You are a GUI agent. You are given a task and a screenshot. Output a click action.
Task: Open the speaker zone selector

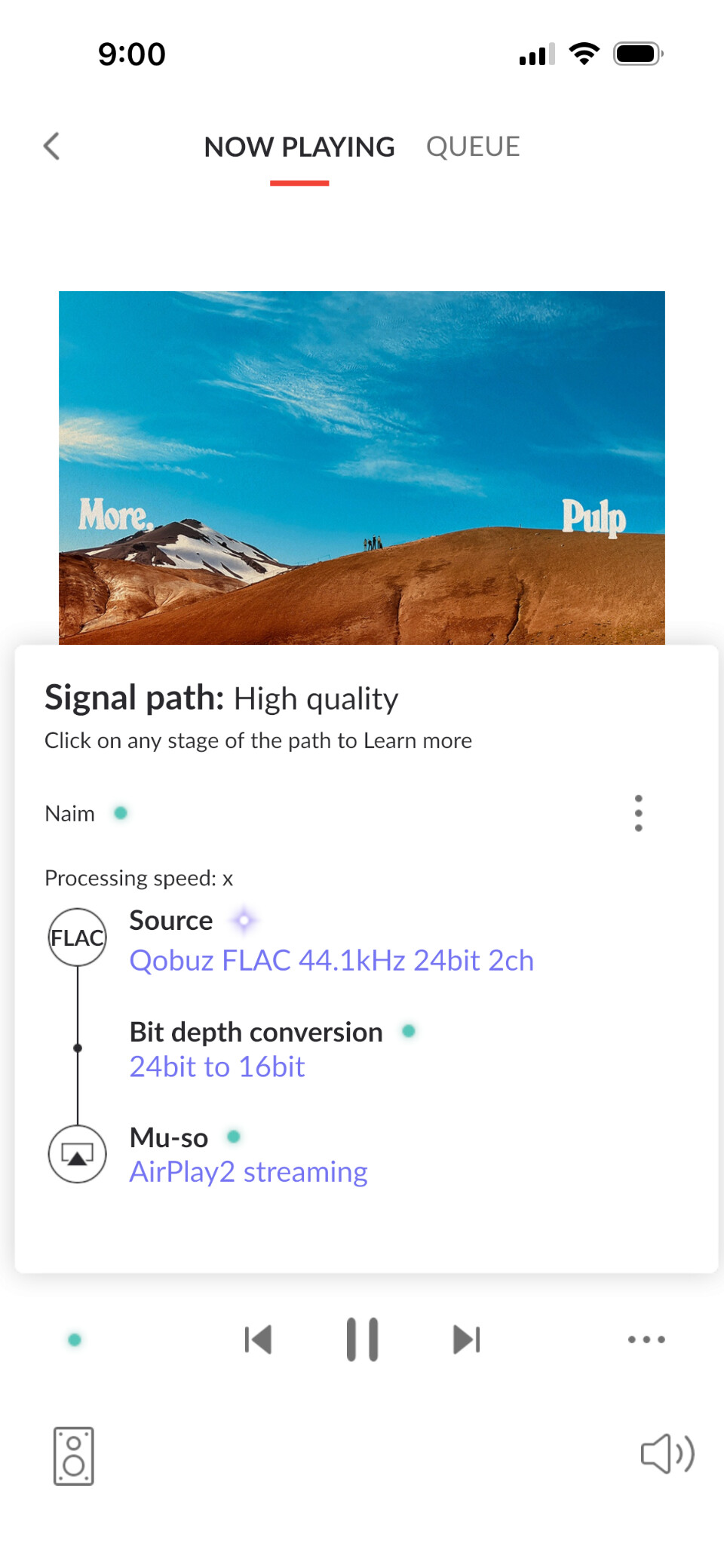click(x=74, y=1456)
